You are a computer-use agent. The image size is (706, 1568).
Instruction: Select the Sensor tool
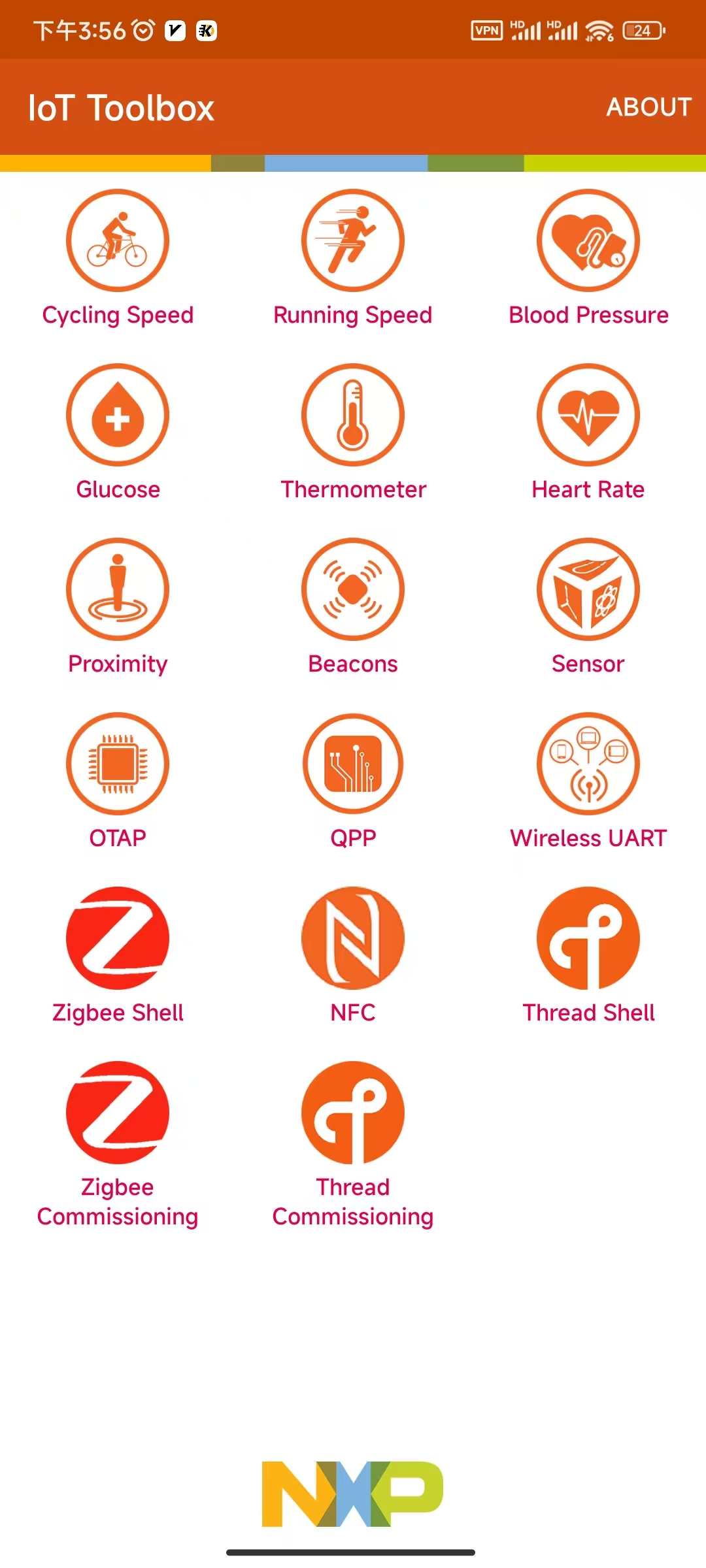[588, 590]
